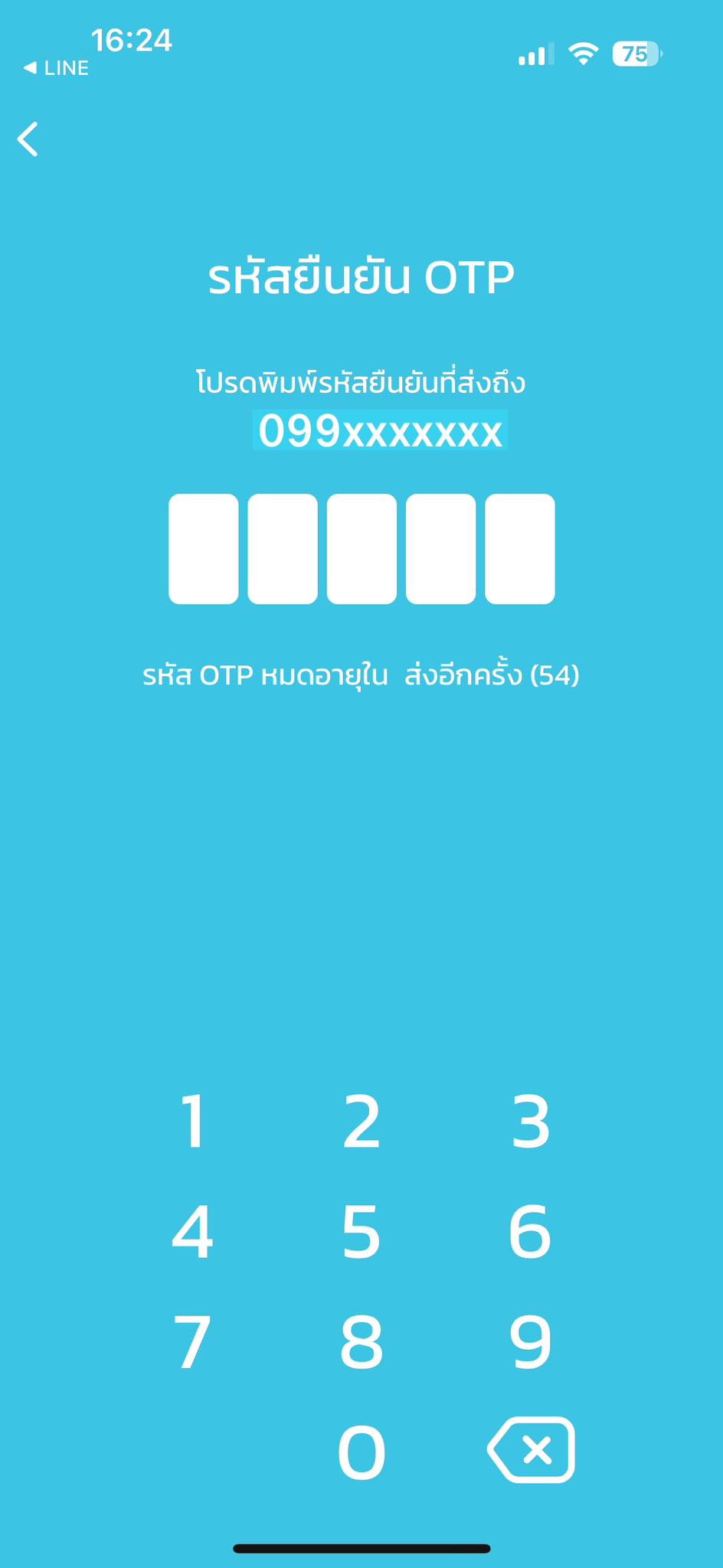Screen dimensions: 723x1568
Task: Resend OTP via ส่งอีกครั้ง
Action: (x=491, y=675)
